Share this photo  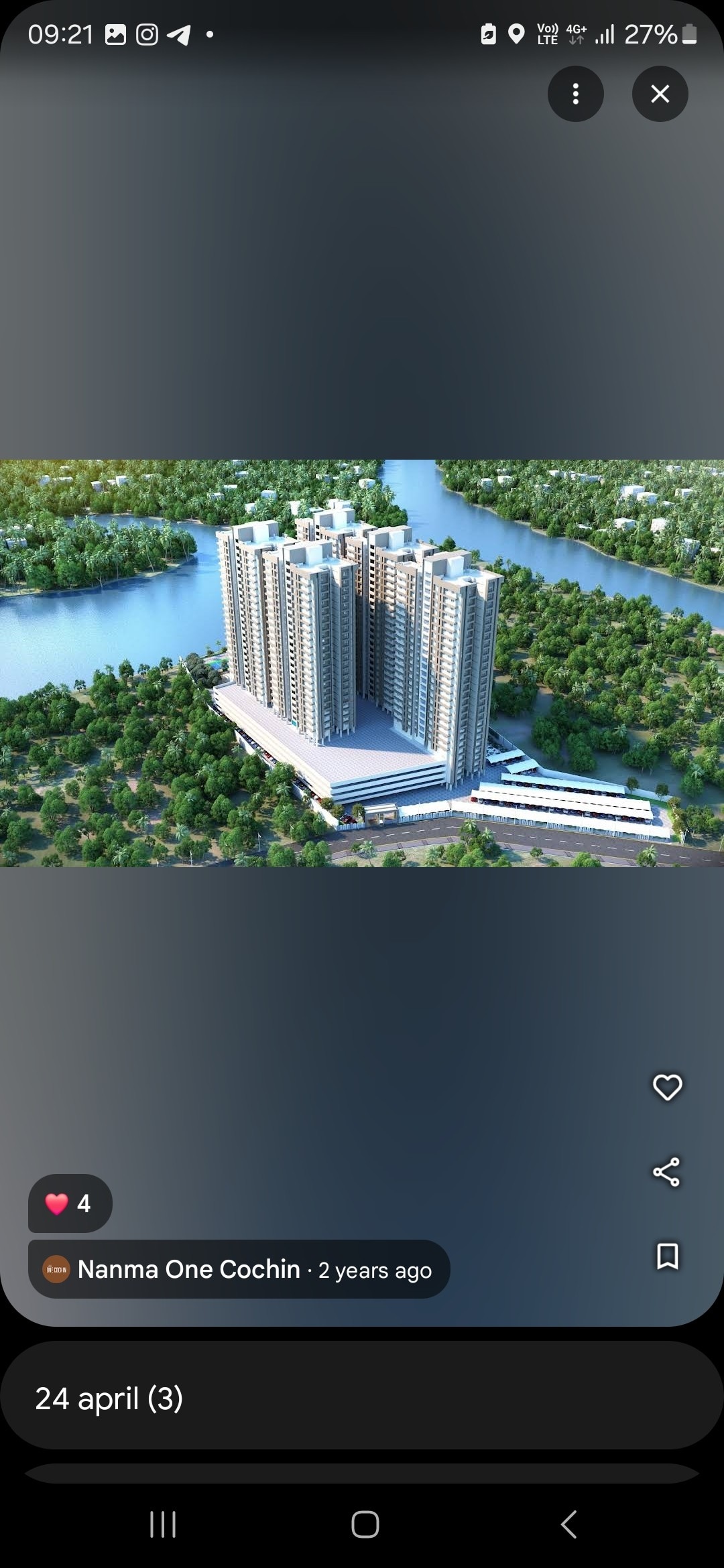[666, 1172]
